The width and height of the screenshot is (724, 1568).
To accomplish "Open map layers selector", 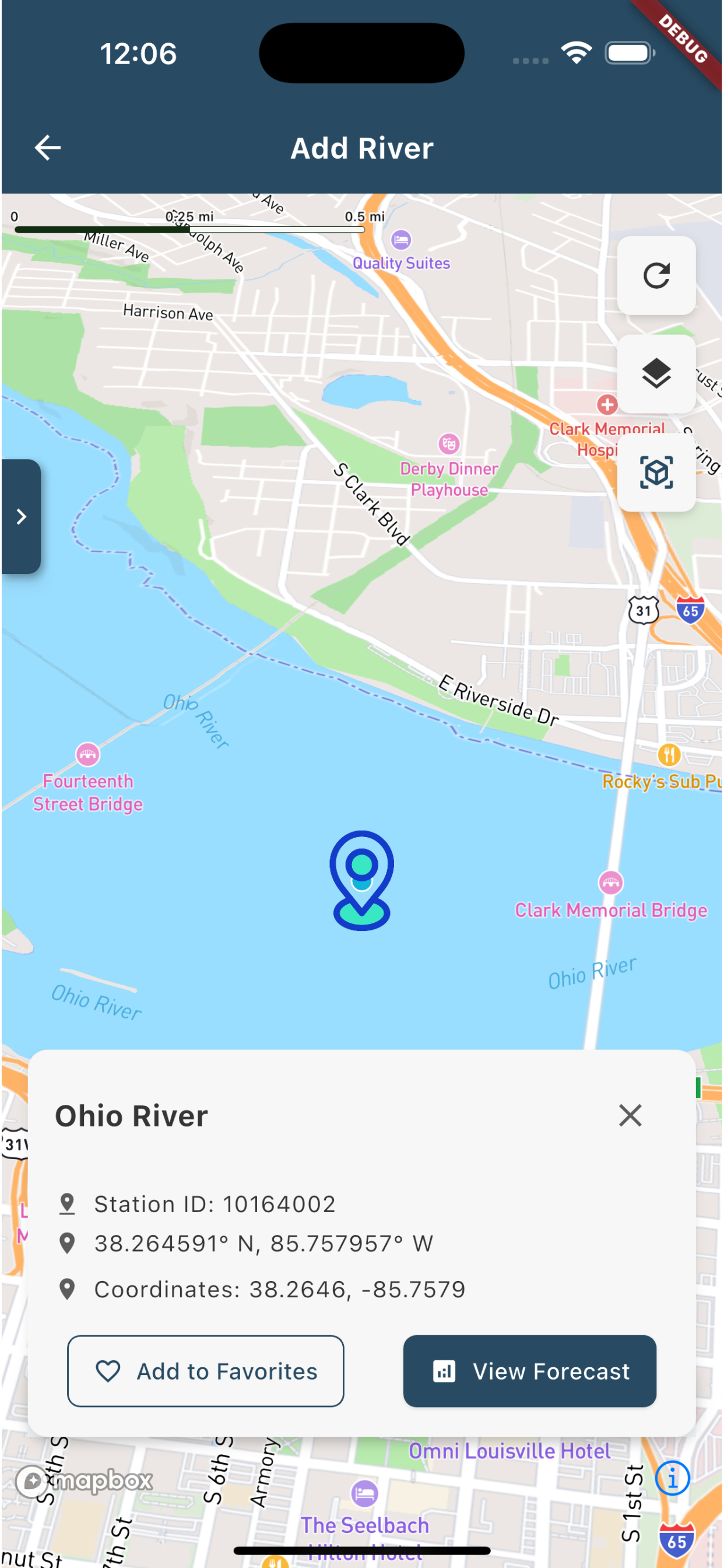I will pyautogui.click(x=656, y=374).
